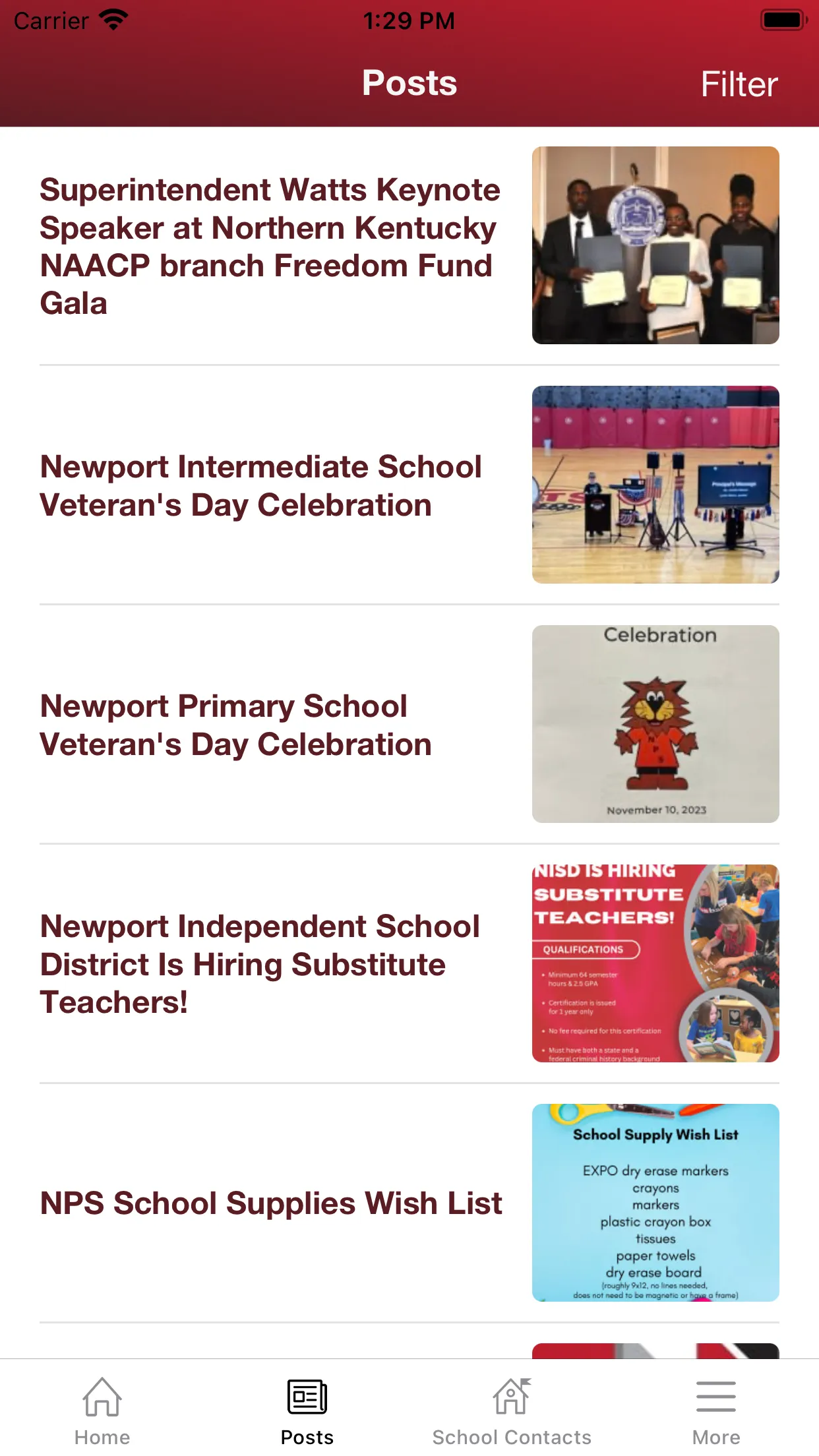Open the Filter option
The height and width of the screenshot is (1456, 819).
pos(739,84)
